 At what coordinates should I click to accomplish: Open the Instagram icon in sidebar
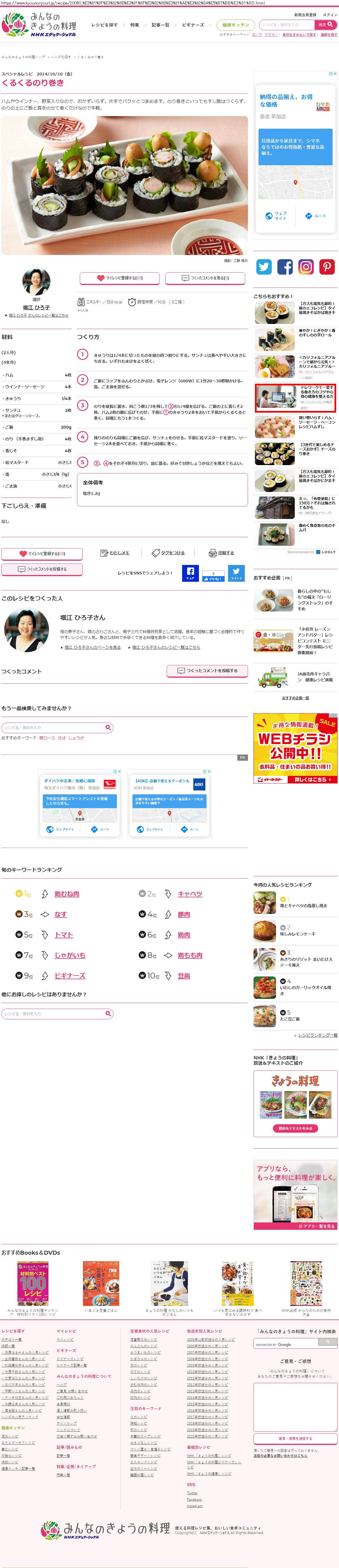(x=306, y=266)
